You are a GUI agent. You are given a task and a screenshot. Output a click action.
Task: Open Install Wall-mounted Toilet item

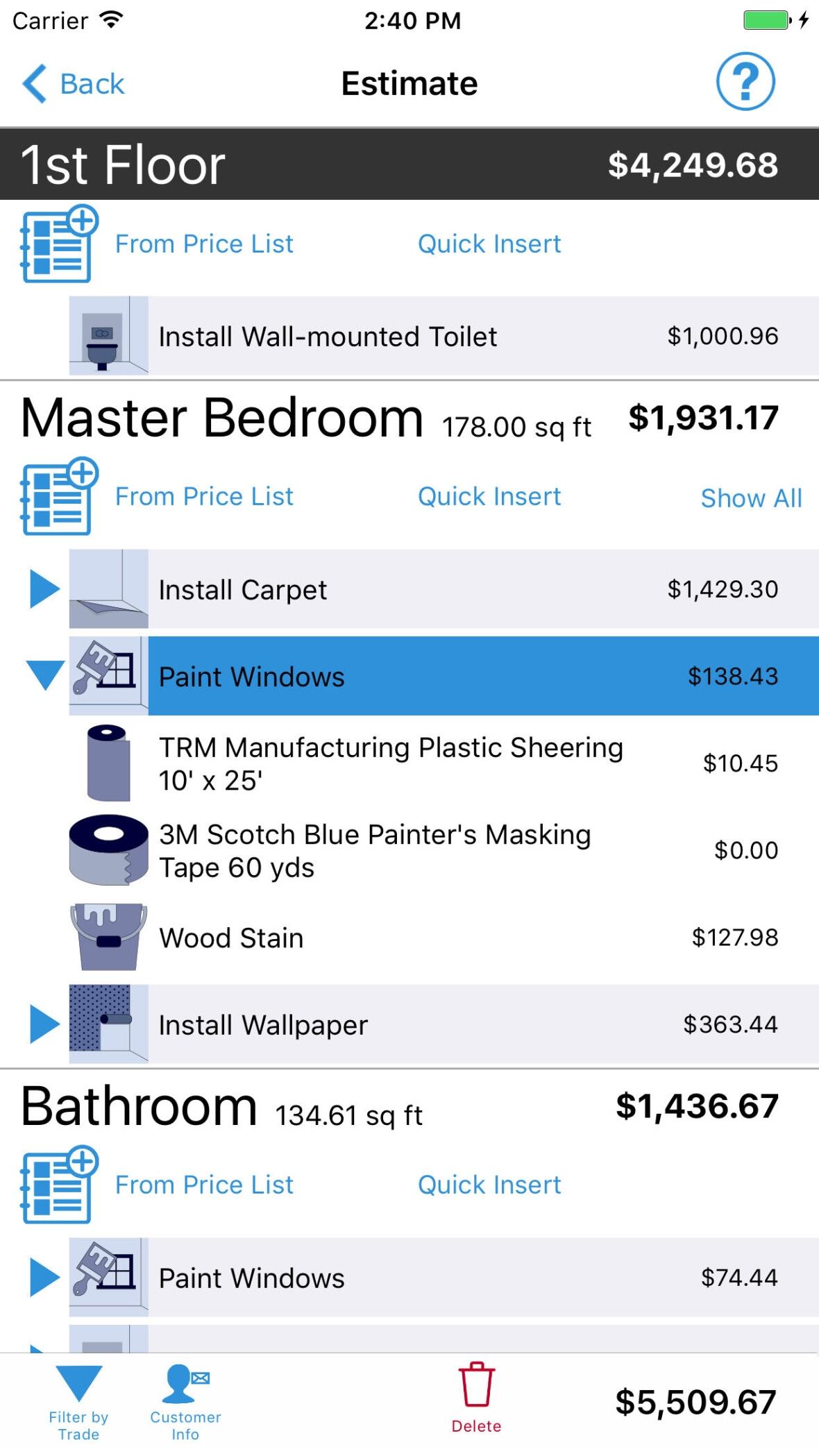point(444,337)
